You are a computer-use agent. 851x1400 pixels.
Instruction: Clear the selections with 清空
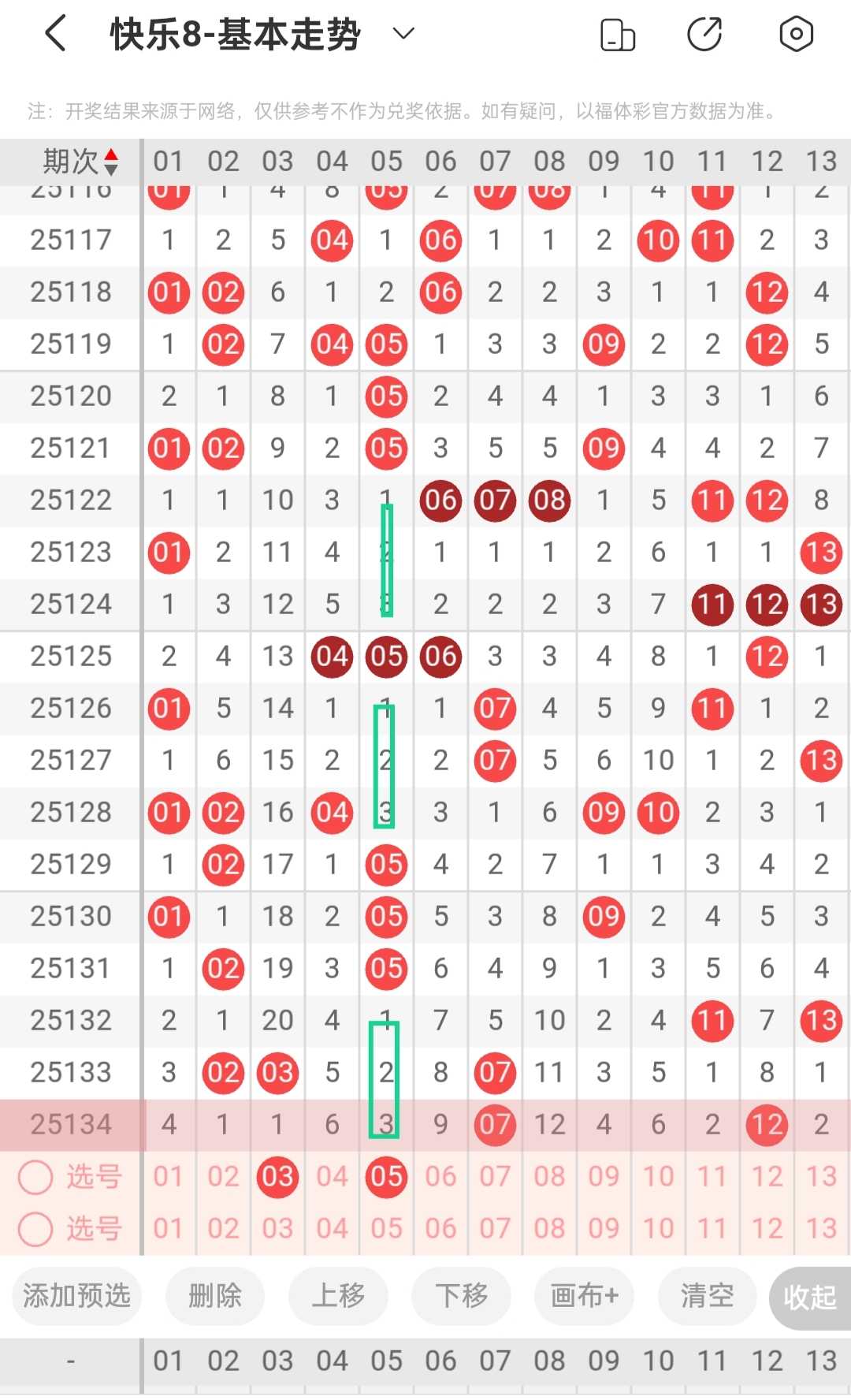707,1295
